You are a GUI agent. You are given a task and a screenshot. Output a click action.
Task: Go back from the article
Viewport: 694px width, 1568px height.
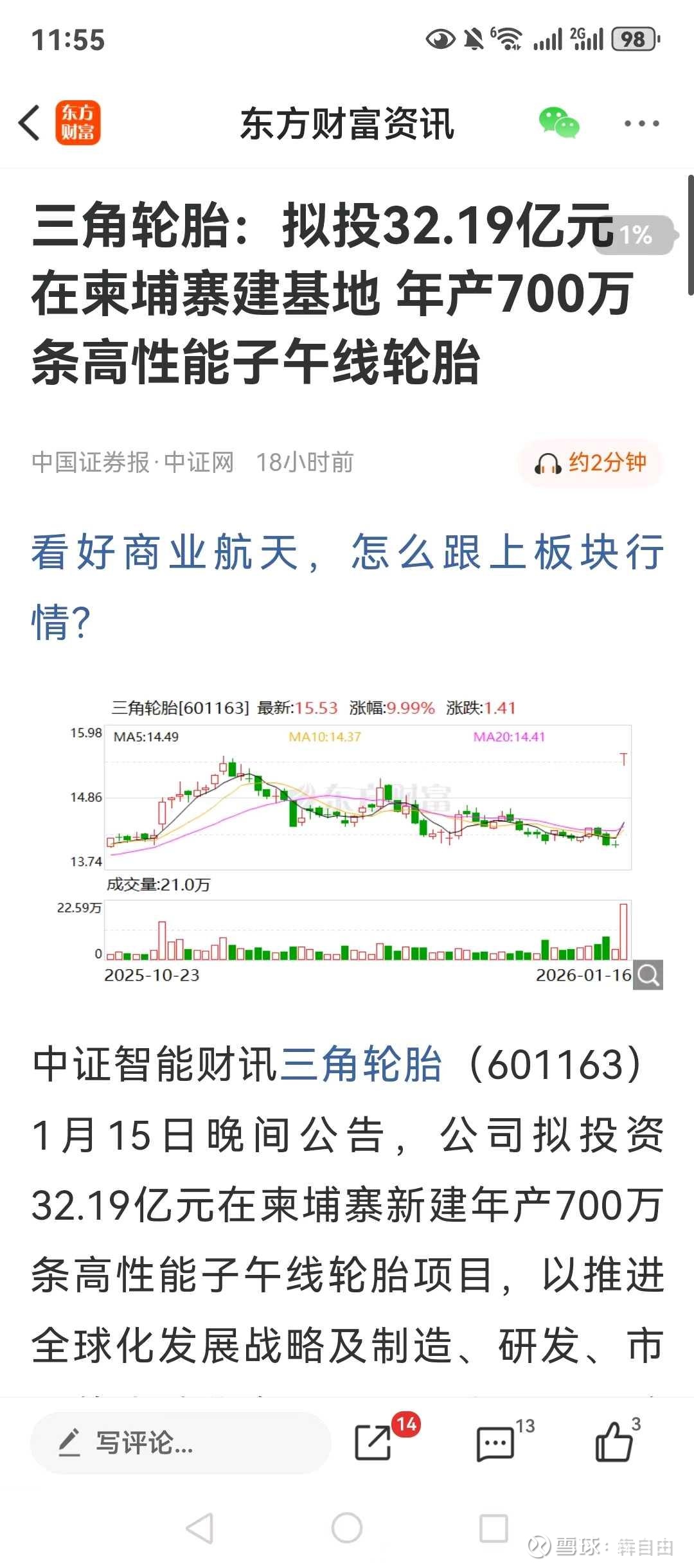(30, 123)
